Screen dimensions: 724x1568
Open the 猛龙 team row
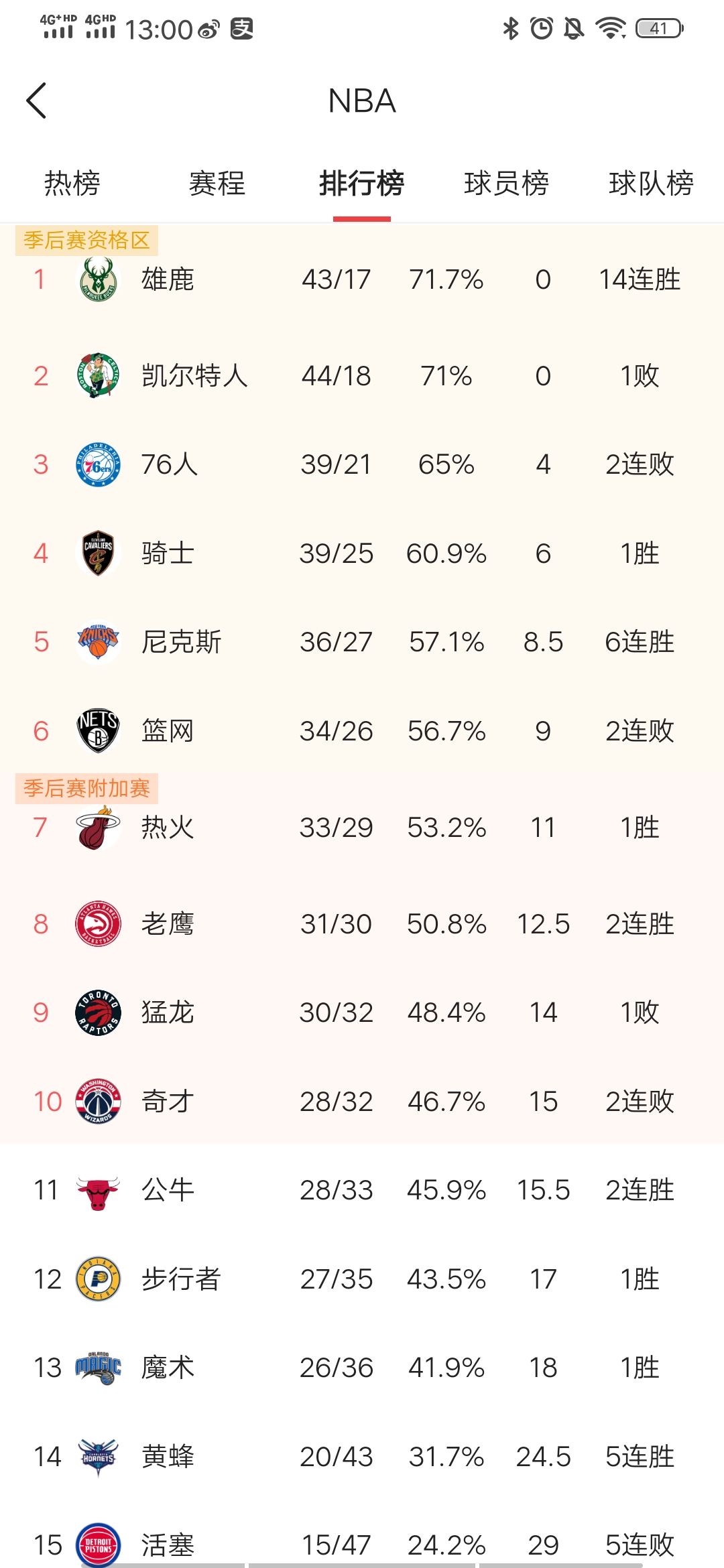168,1012
